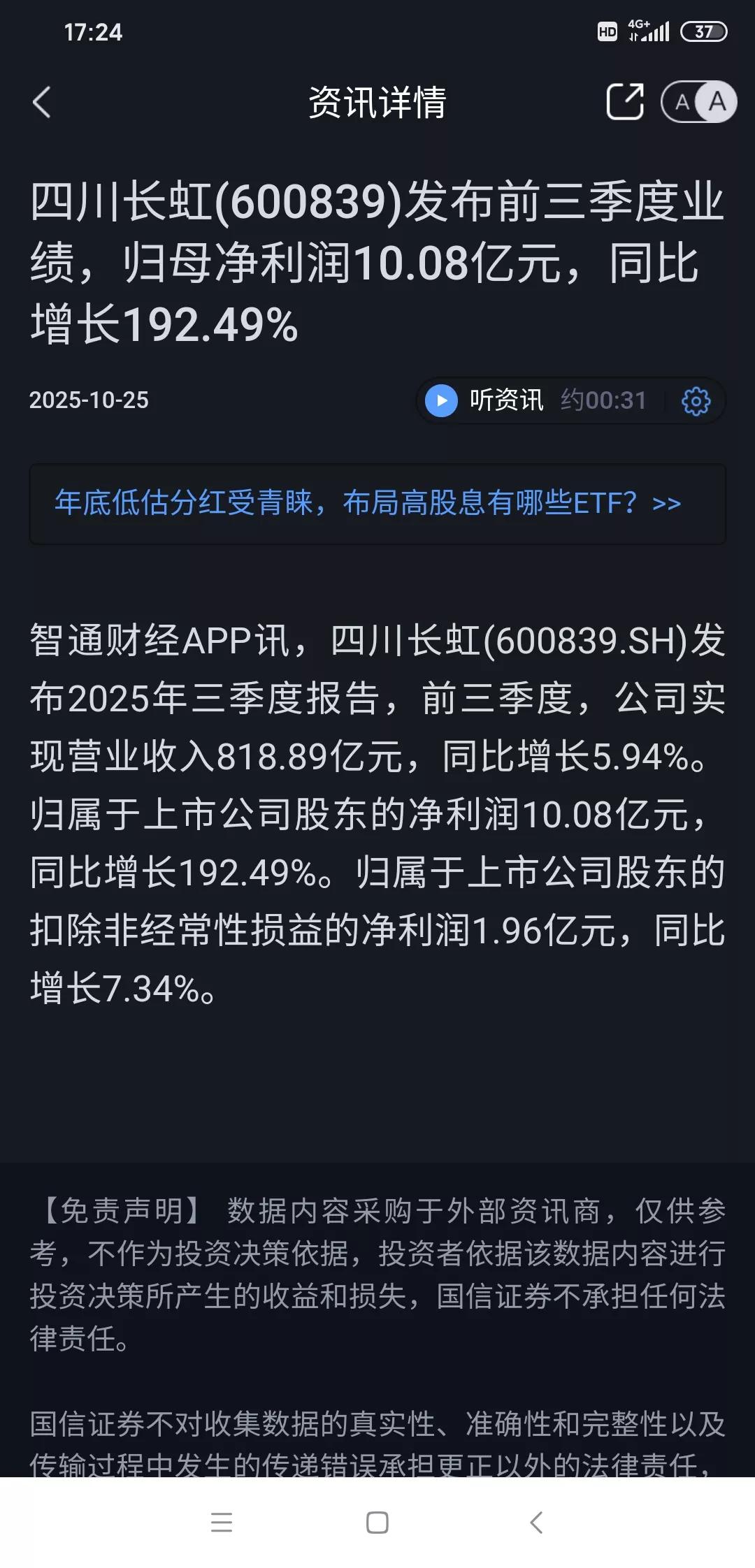
Task: Tap the 约00:31 duration label
Action: 603,400
